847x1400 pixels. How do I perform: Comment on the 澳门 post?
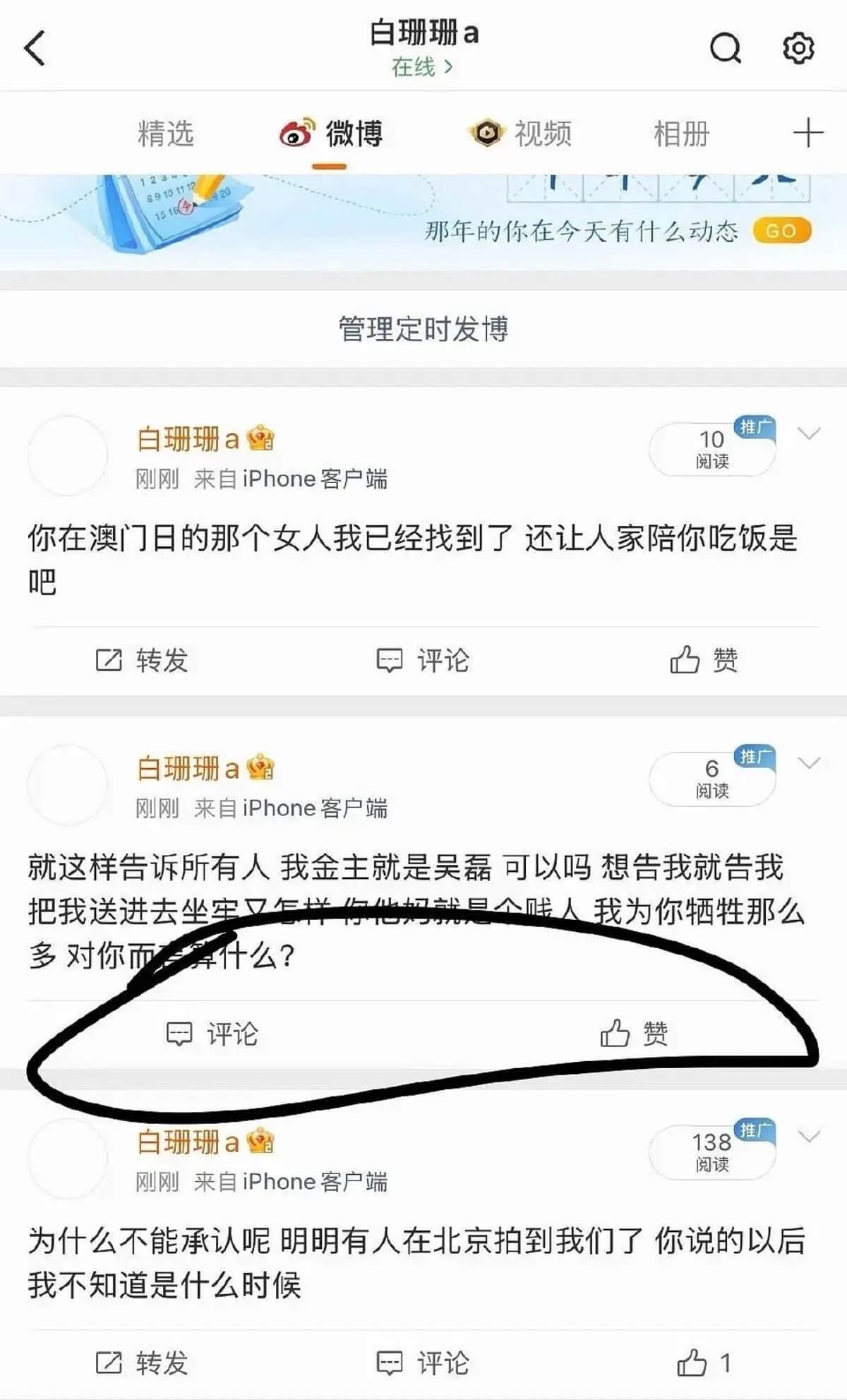click(423, 661)
